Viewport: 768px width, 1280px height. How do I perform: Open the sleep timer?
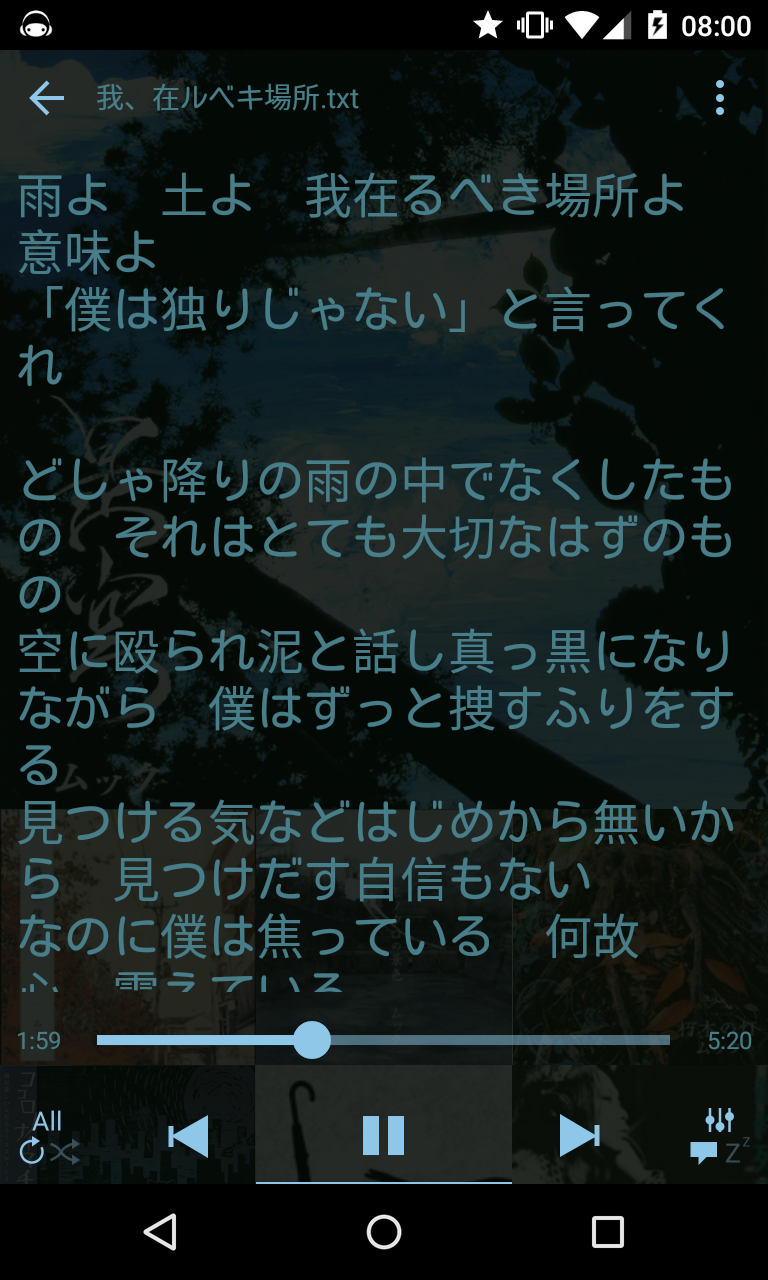tap(737, 1151)
